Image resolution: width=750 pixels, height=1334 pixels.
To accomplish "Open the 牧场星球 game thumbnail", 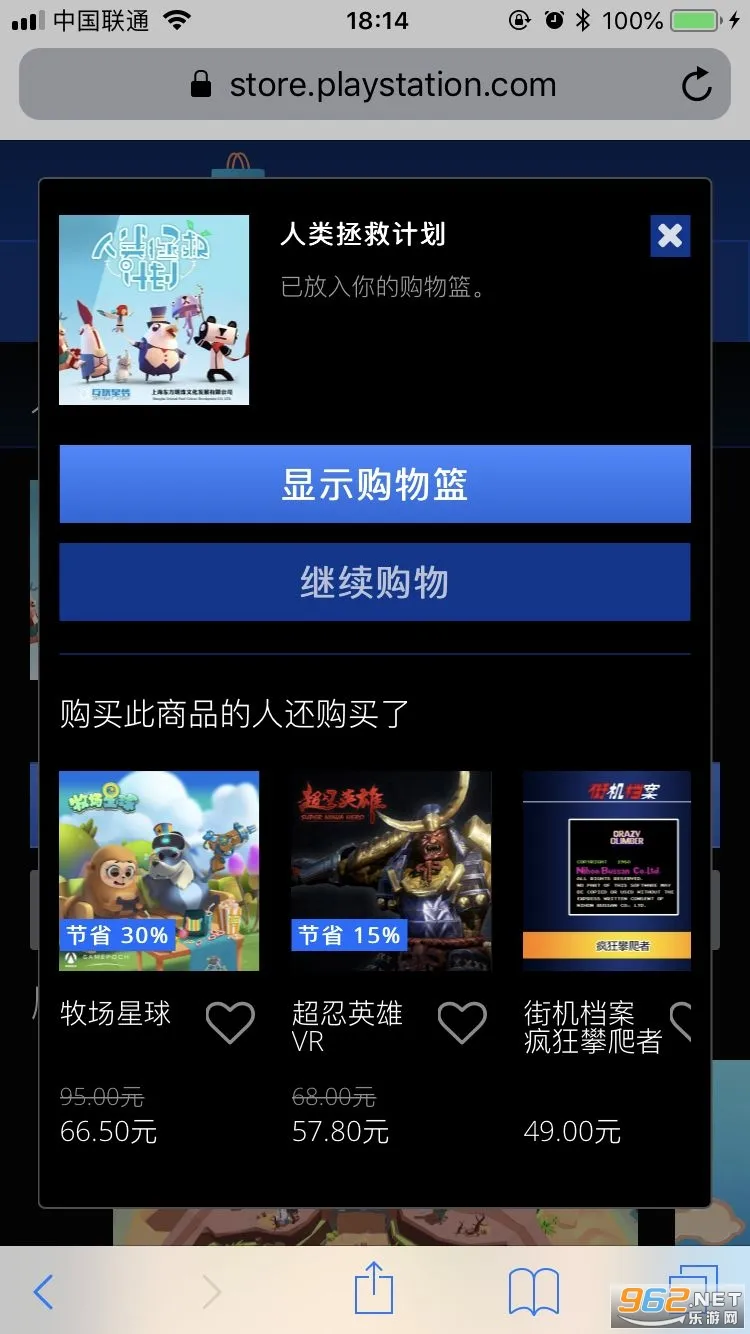I will [158, 870].
